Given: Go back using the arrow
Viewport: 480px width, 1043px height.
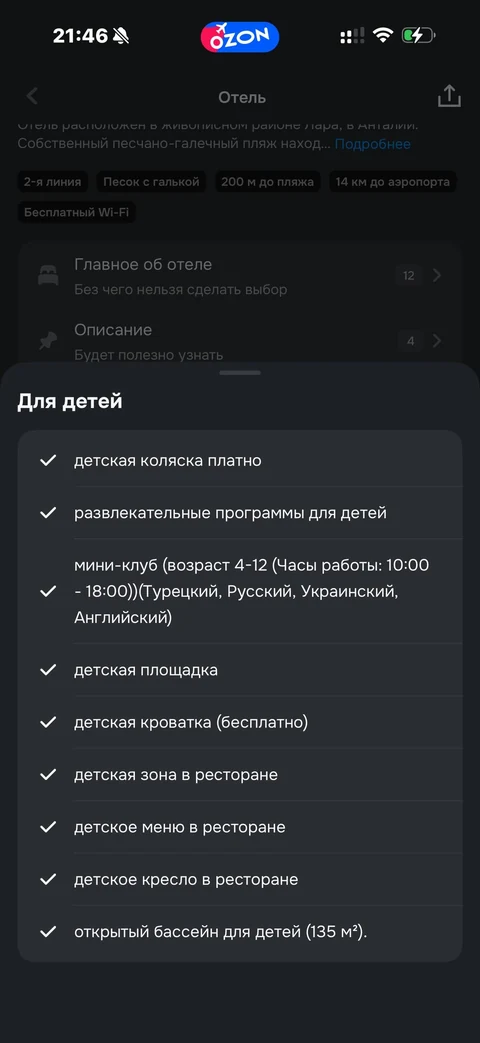Looking at the screenshot, I should (x=32, y=96).
